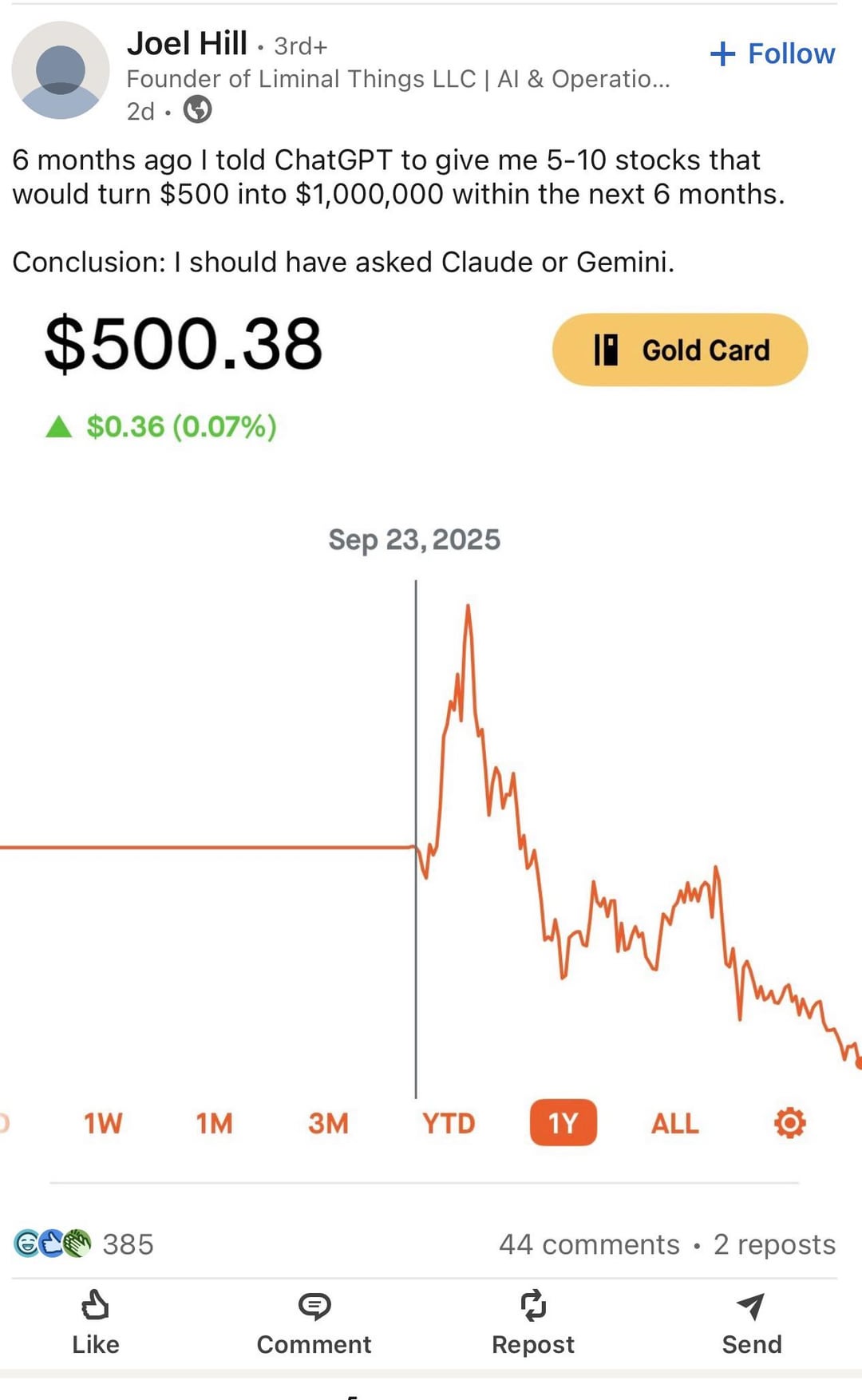The height and width of the screenshot is (1400, 862).
Task: Follow Joel Hill
Action: (772, 53)
